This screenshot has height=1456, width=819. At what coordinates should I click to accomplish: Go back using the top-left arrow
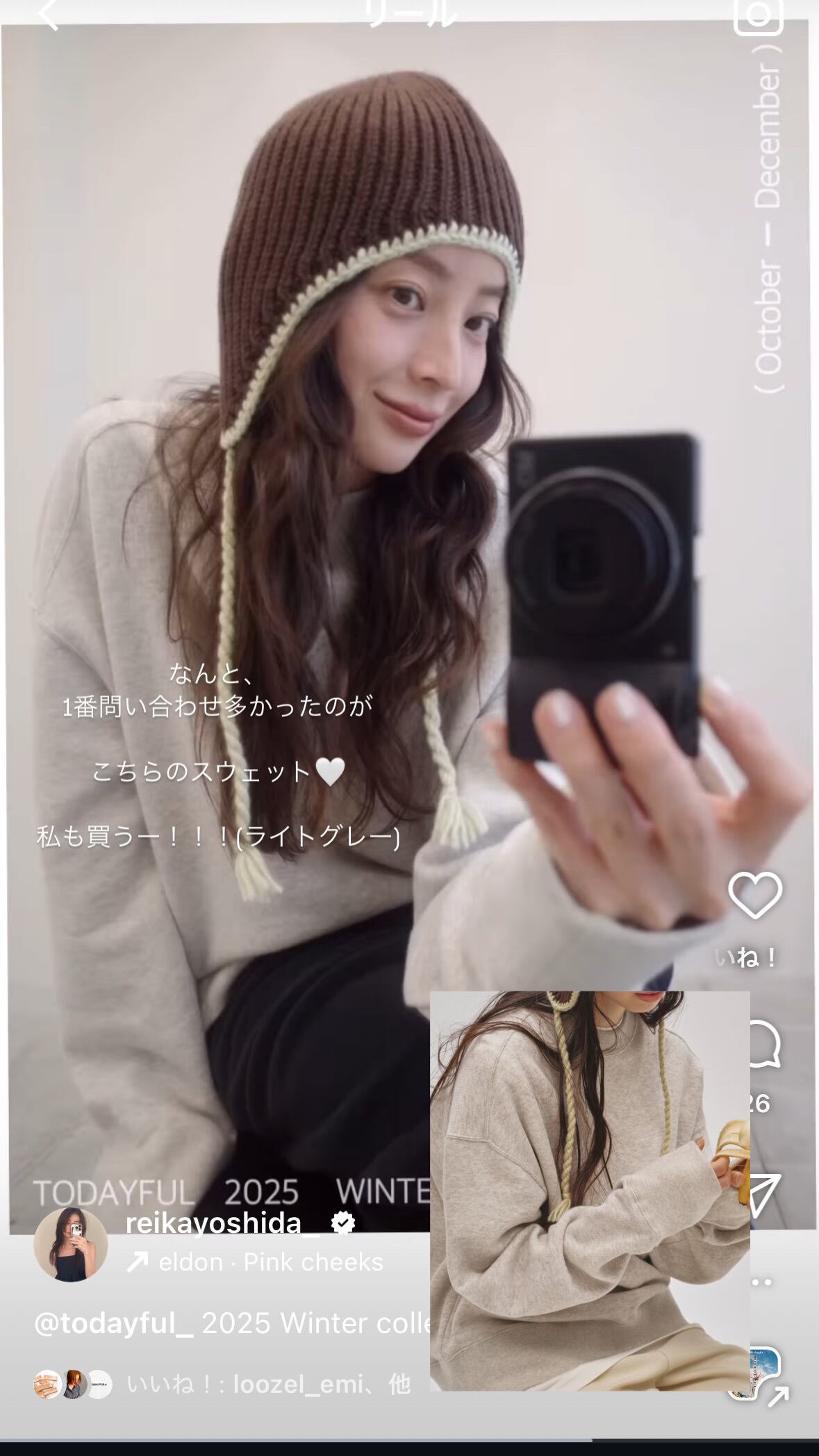[x=47, y=13]
